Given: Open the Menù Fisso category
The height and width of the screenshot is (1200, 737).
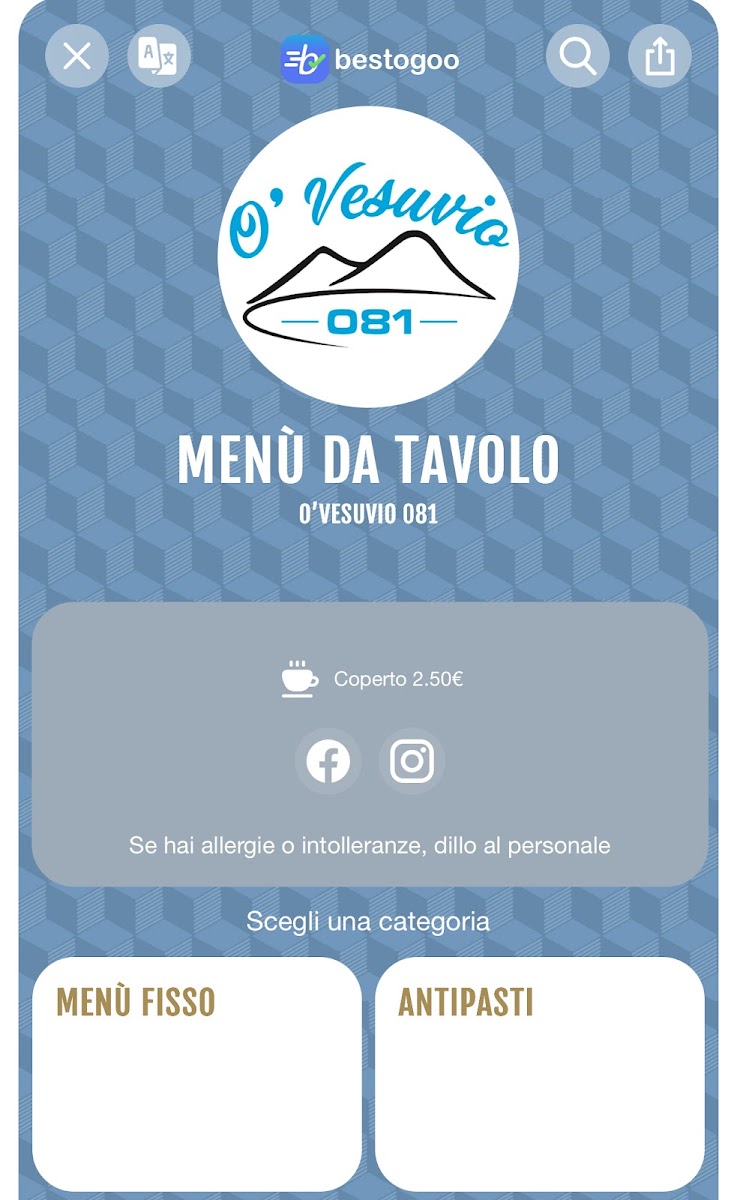Looking at the screenshot, I should (197, 1073).
